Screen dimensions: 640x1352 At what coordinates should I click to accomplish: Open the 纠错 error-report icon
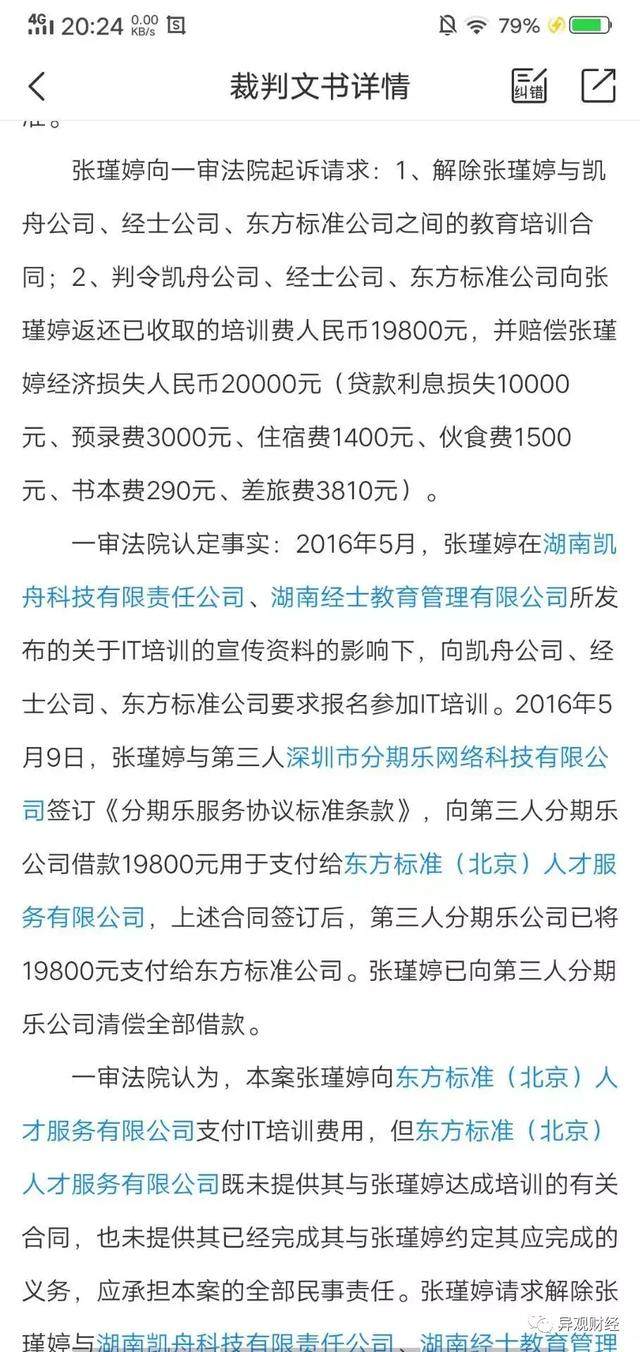pos(529,86)
